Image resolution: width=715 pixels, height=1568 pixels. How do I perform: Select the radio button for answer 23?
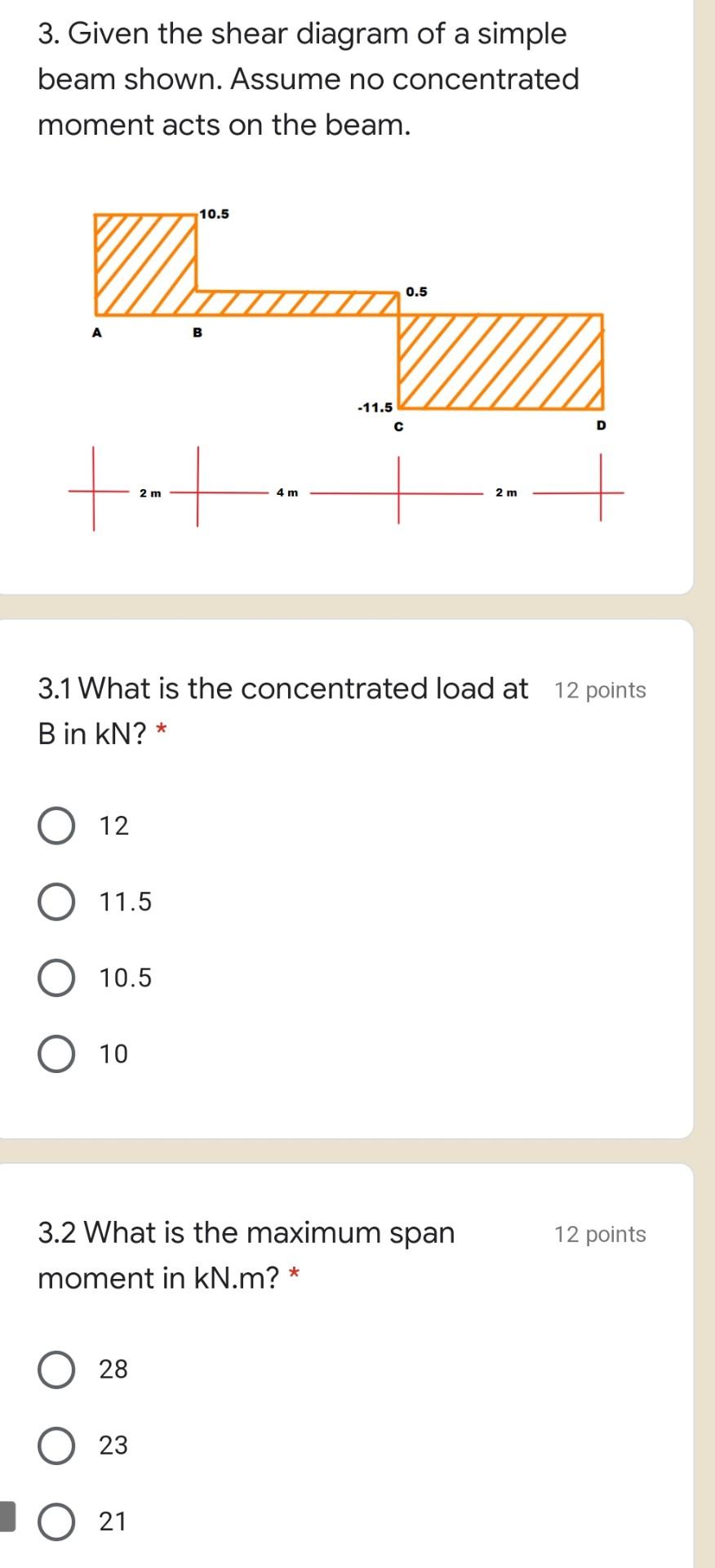coord(56,1445)
